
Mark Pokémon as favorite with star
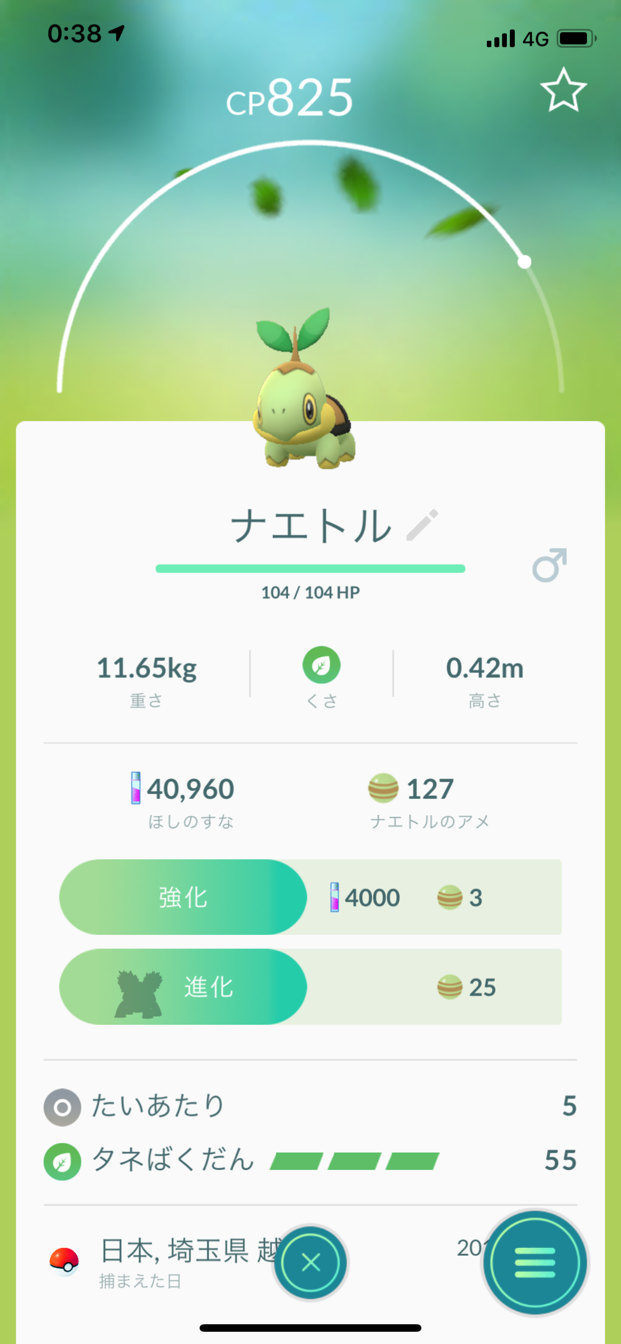(563, 91)
